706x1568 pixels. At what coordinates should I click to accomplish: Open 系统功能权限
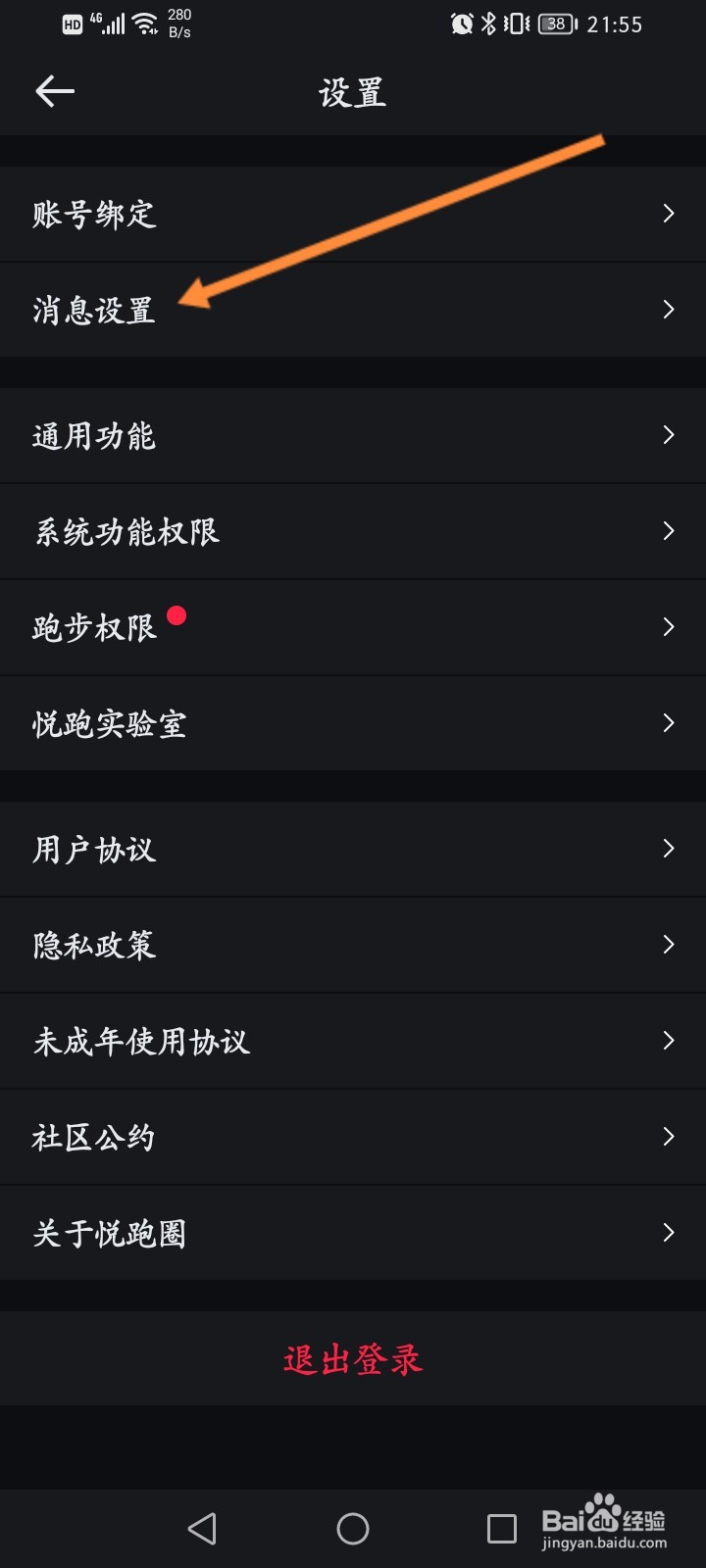coord(353,531)
